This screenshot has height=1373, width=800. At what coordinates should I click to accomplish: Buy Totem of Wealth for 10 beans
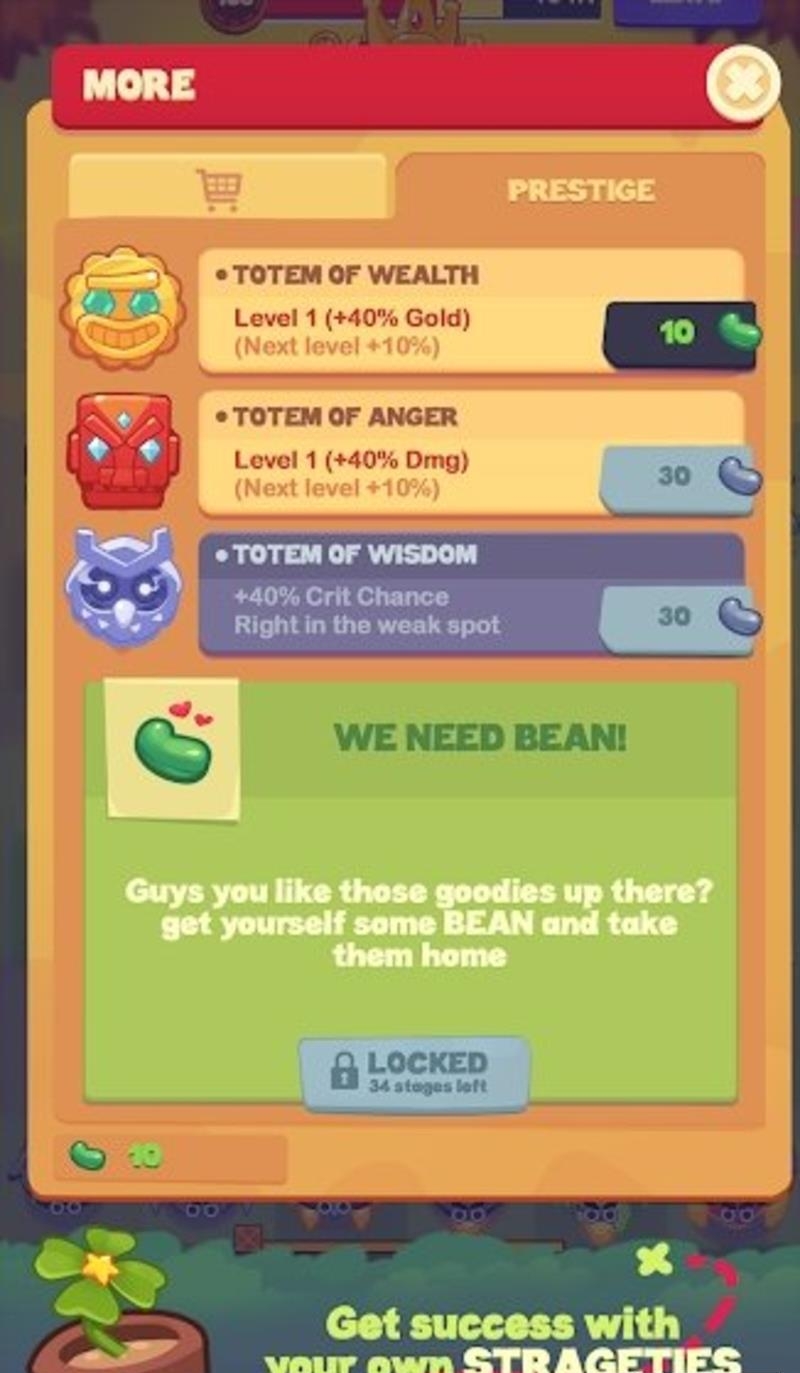(680, 334)
